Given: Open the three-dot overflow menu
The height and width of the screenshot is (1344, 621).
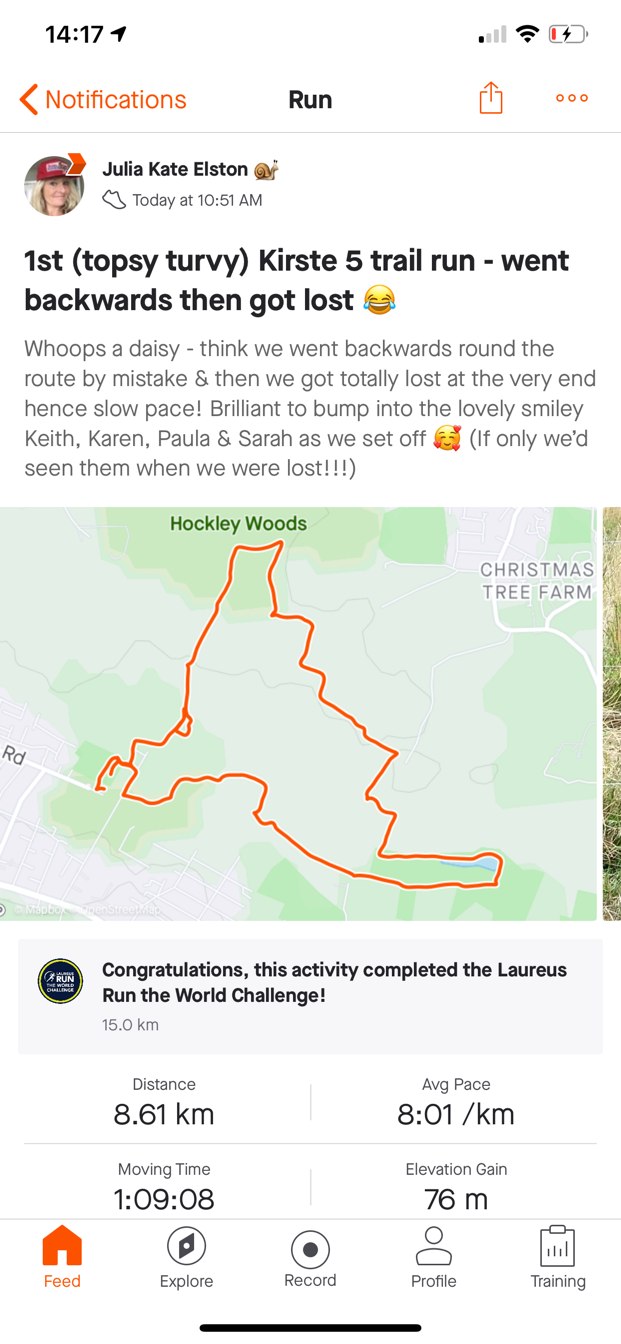Looking at the screenshot, I should 571,98.
